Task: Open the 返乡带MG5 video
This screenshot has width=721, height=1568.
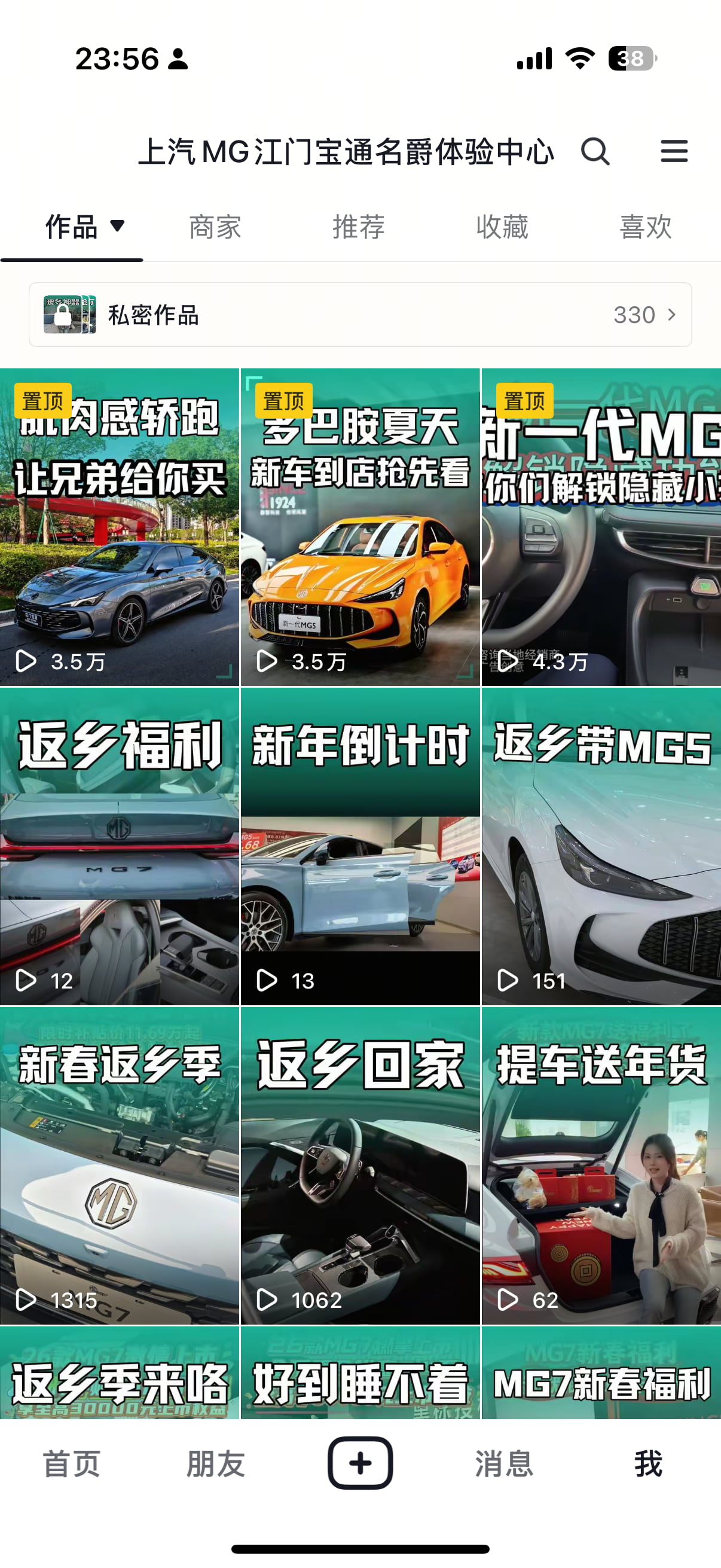Action: pyautogui.click(x=601, y=846)
